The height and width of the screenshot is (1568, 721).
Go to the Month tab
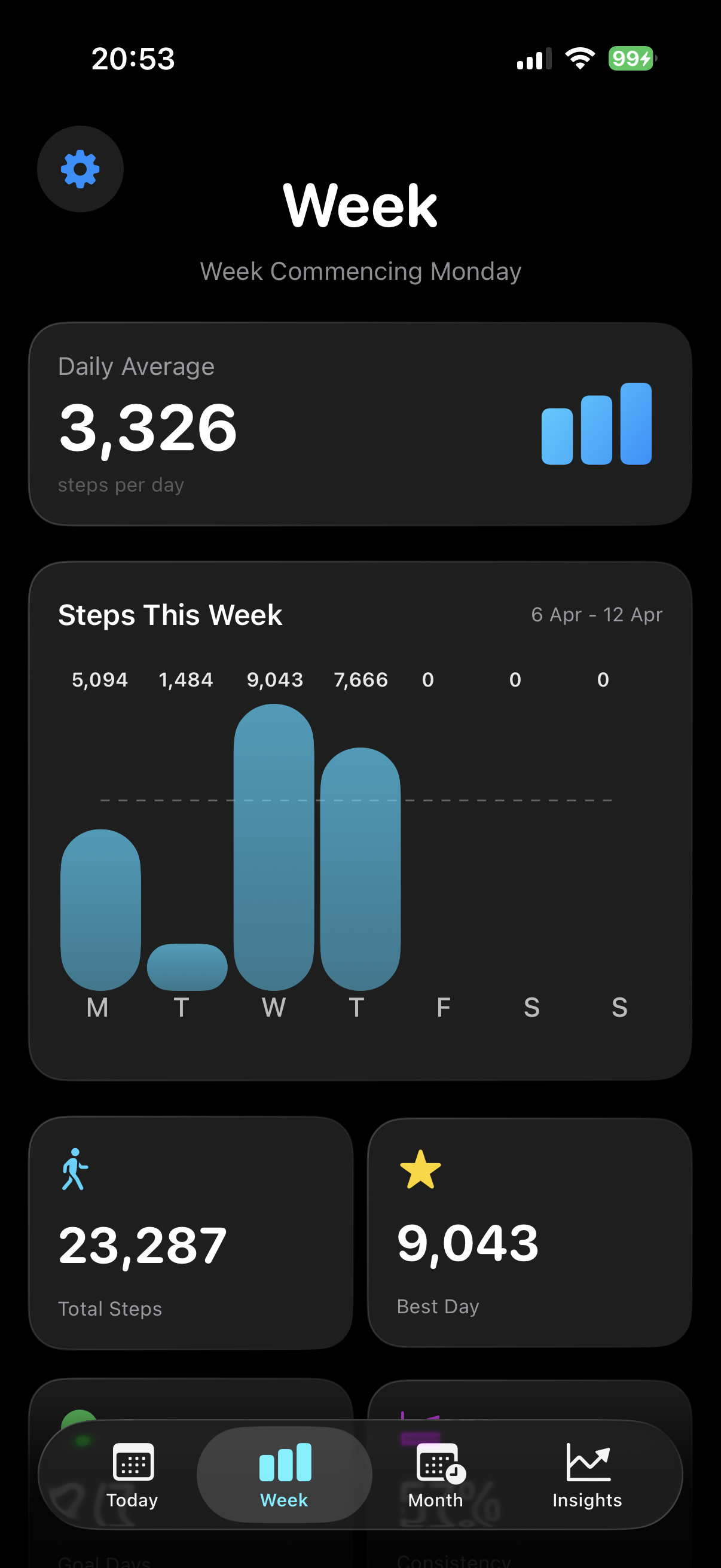pyautogui.click(x=436, y=1474)
